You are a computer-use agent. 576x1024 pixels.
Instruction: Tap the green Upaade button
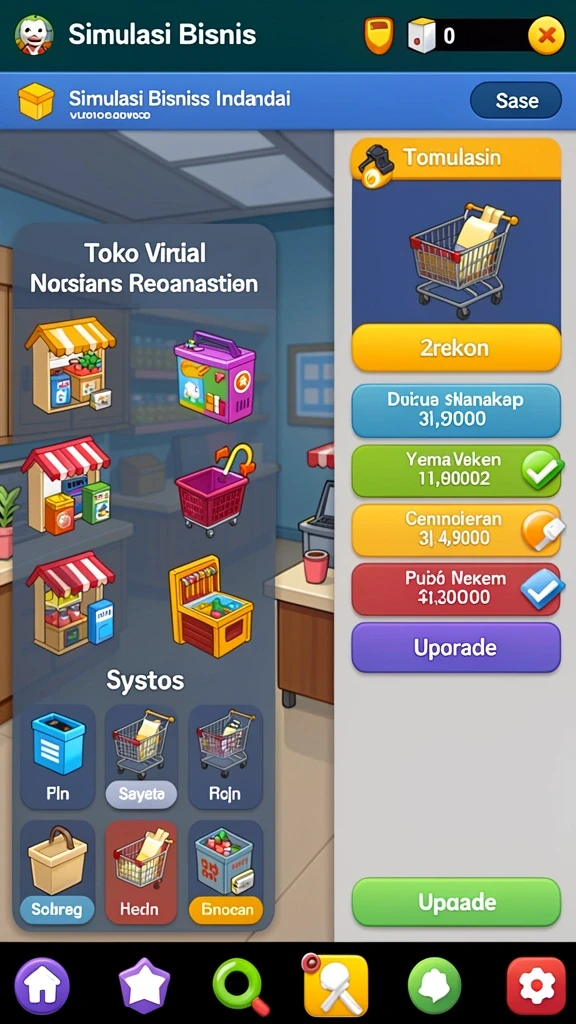tap(456, 903)
